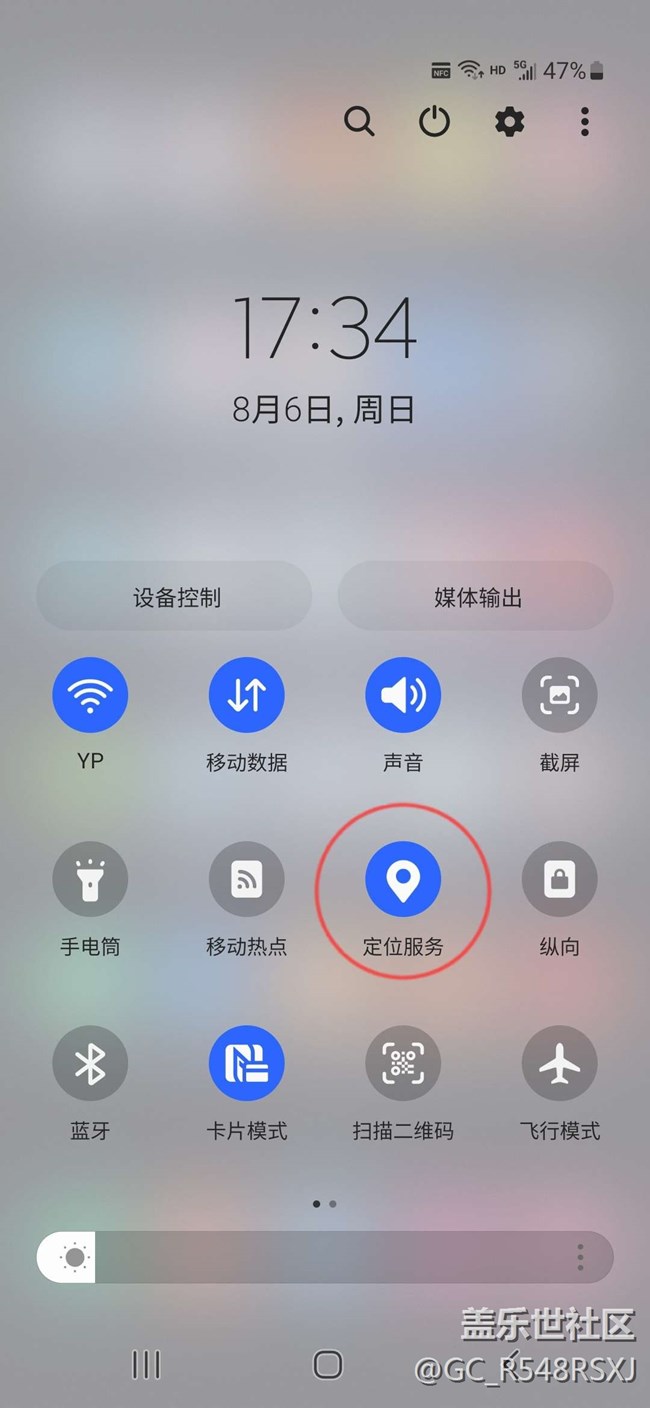Open brightness slider's three-dot options
650x1408 pixels.
click(580, 1257)
